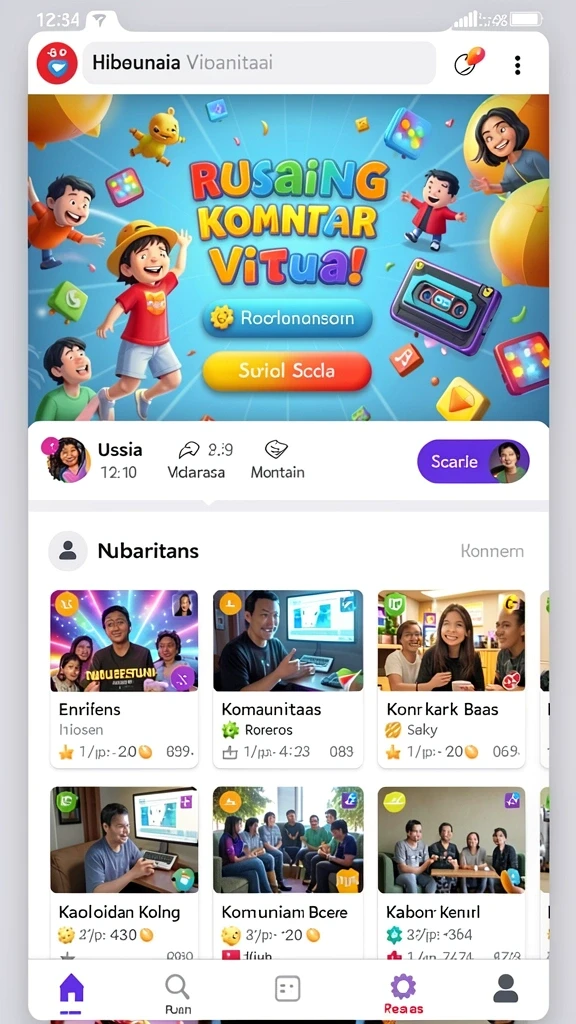The image size is (576, 1024).
Task: Open the Komaunitaas card
Action: (288, 679)
